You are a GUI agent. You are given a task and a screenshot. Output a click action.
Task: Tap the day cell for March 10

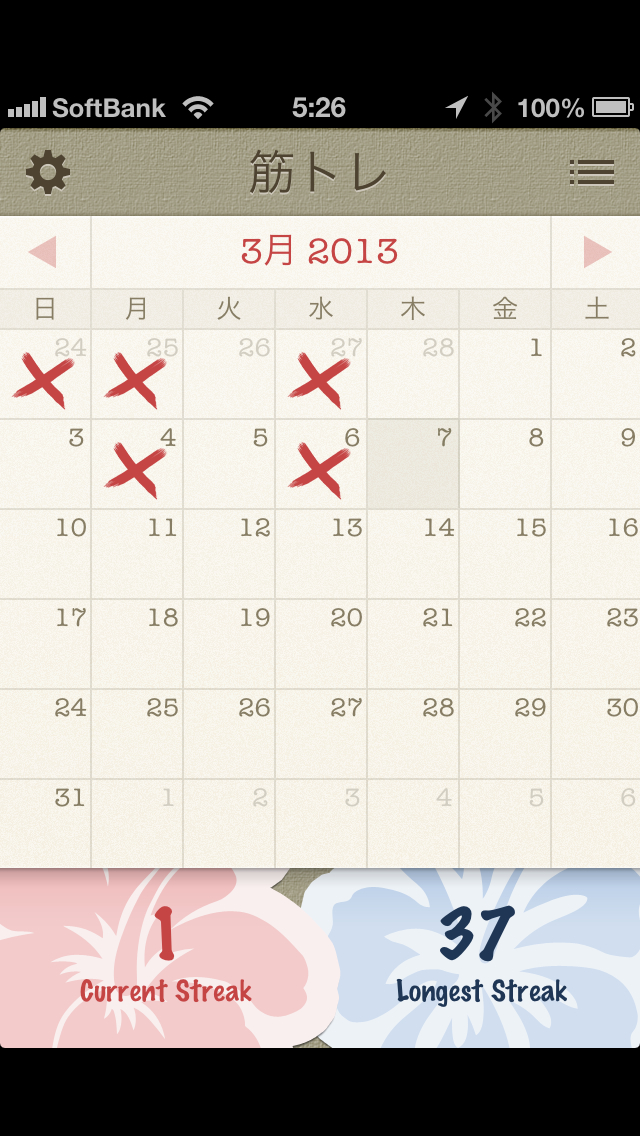point(45,555)
